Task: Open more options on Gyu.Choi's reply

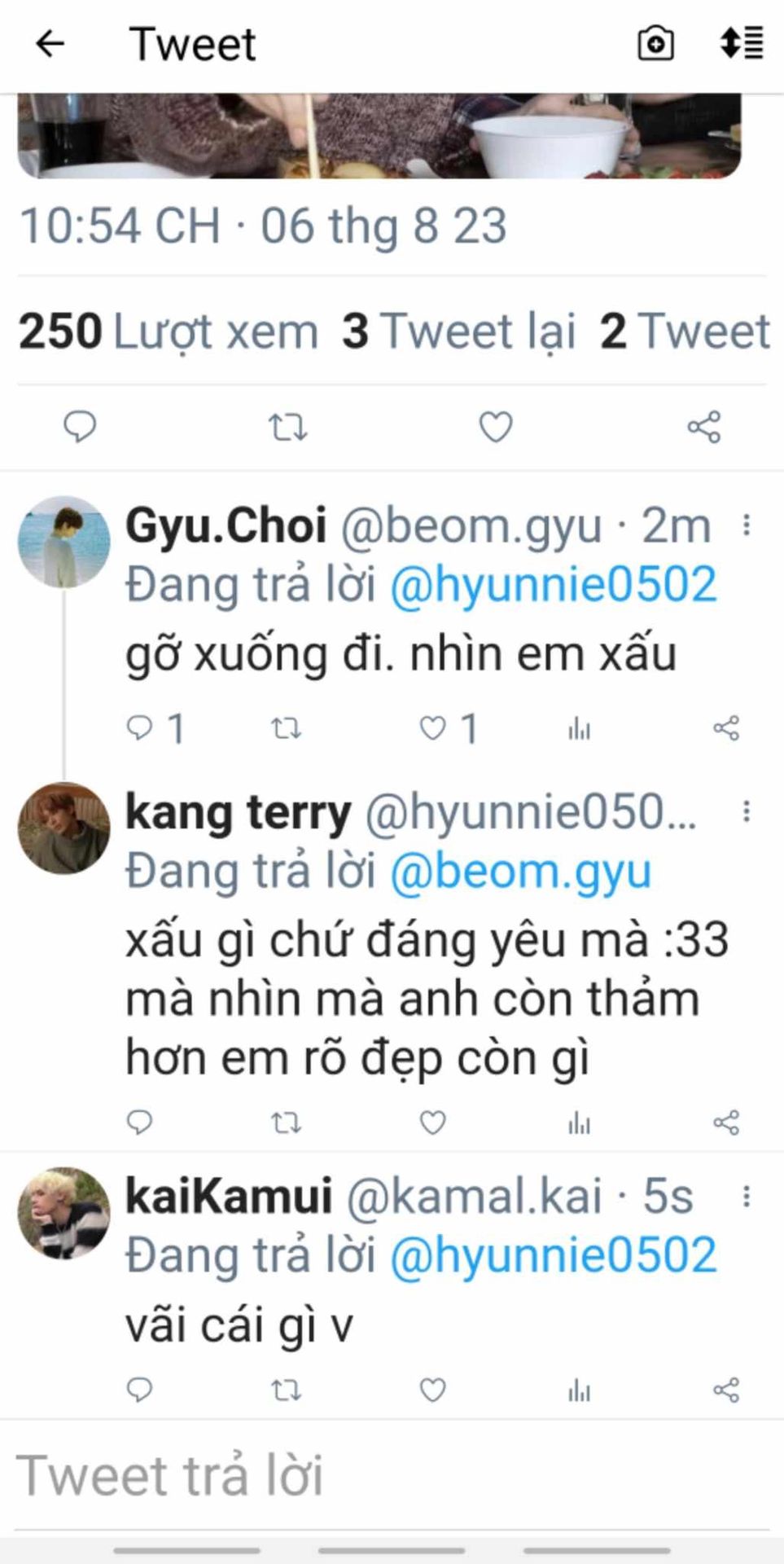Action: [746, 525]
